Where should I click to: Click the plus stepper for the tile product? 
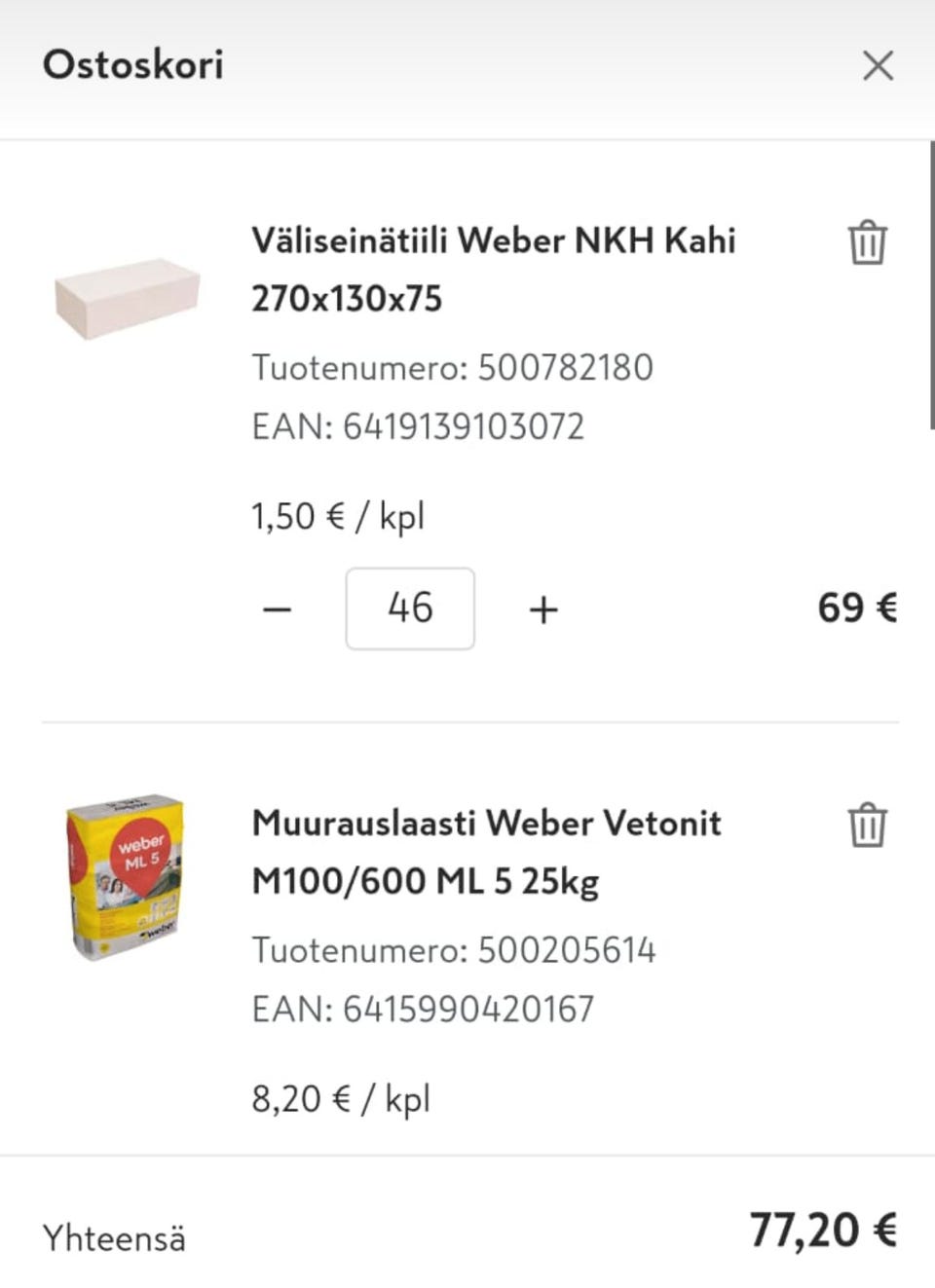(x=543, y=608)
